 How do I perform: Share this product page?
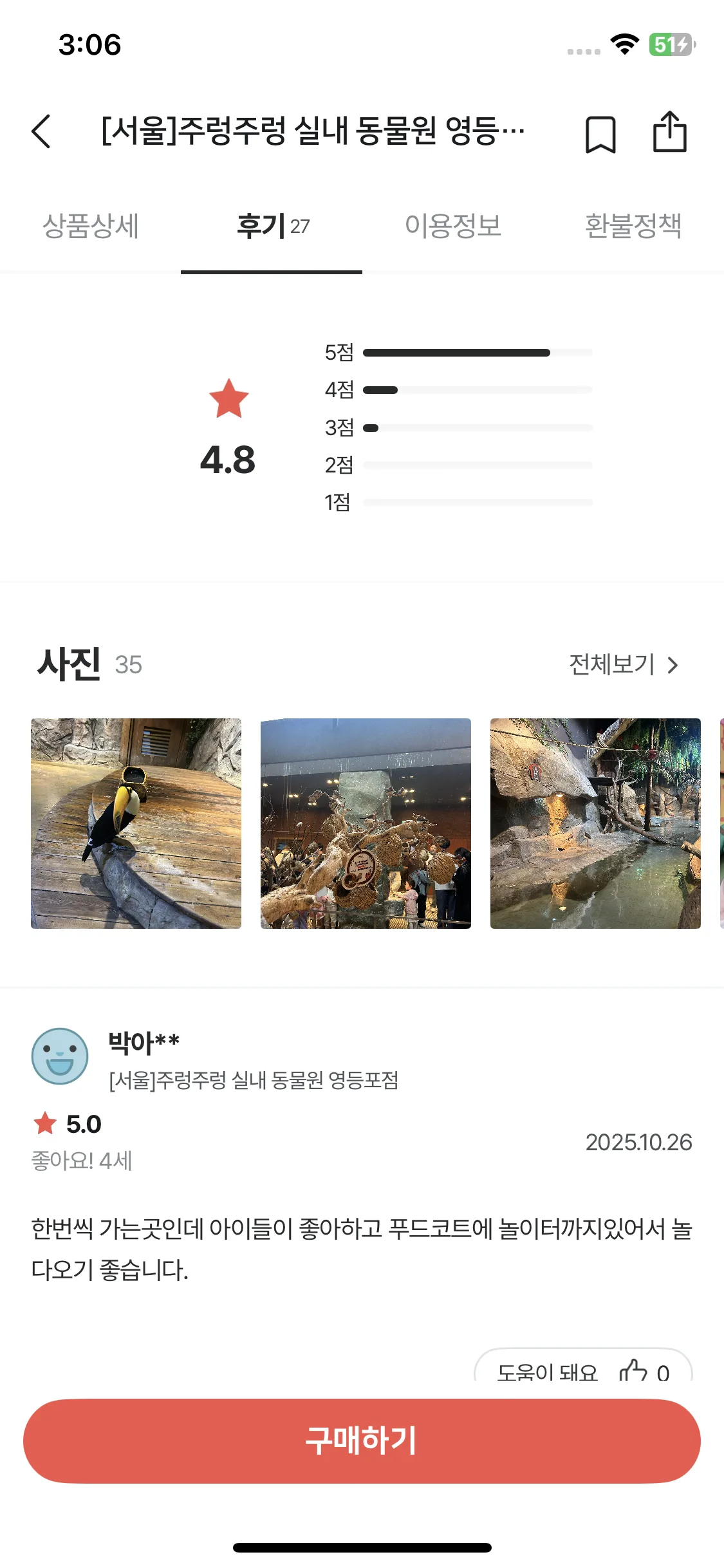pos(669,133)
